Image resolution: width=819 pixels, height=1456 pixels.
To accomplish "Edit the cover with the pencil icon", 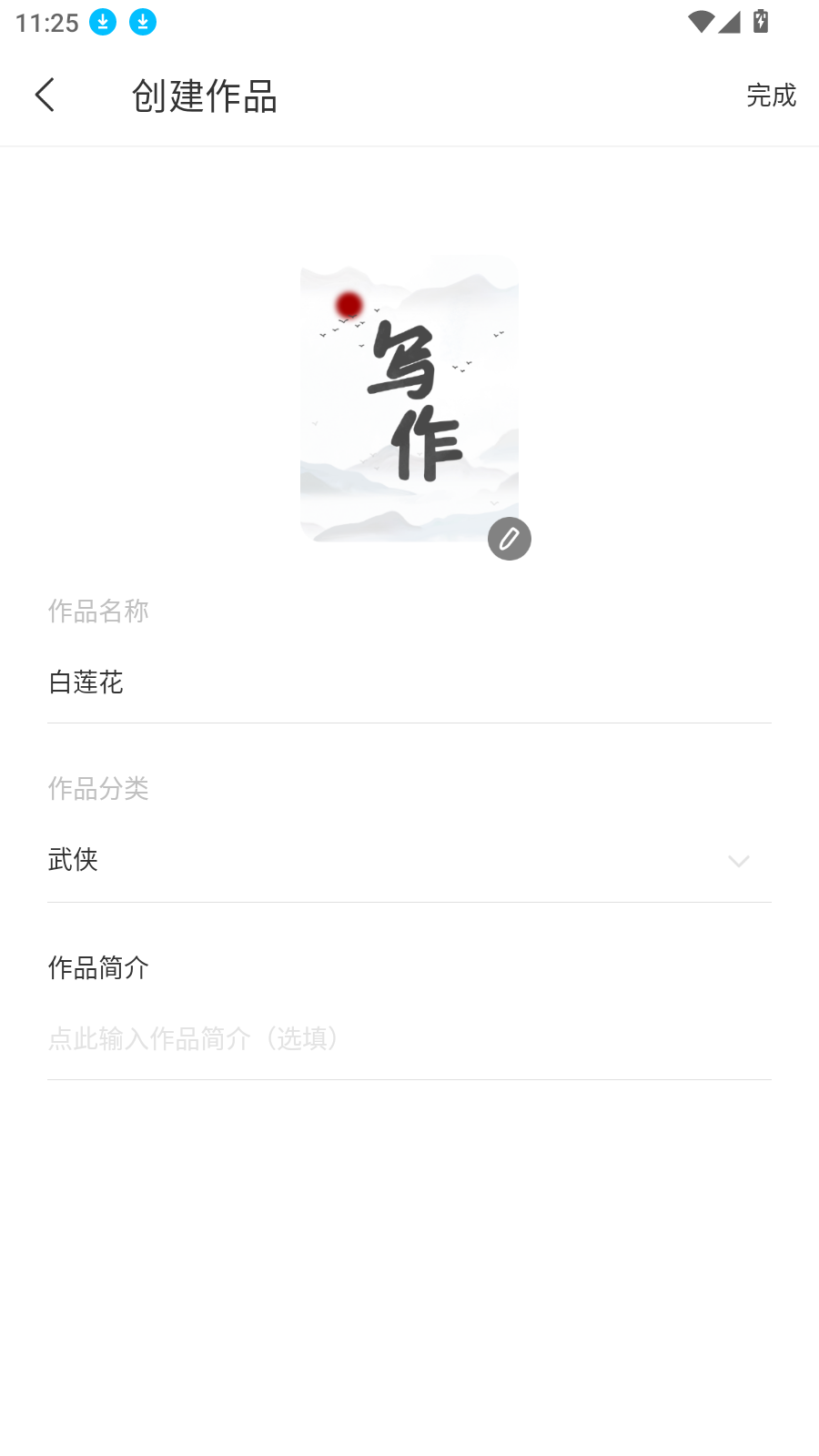I will click(510, 539).
